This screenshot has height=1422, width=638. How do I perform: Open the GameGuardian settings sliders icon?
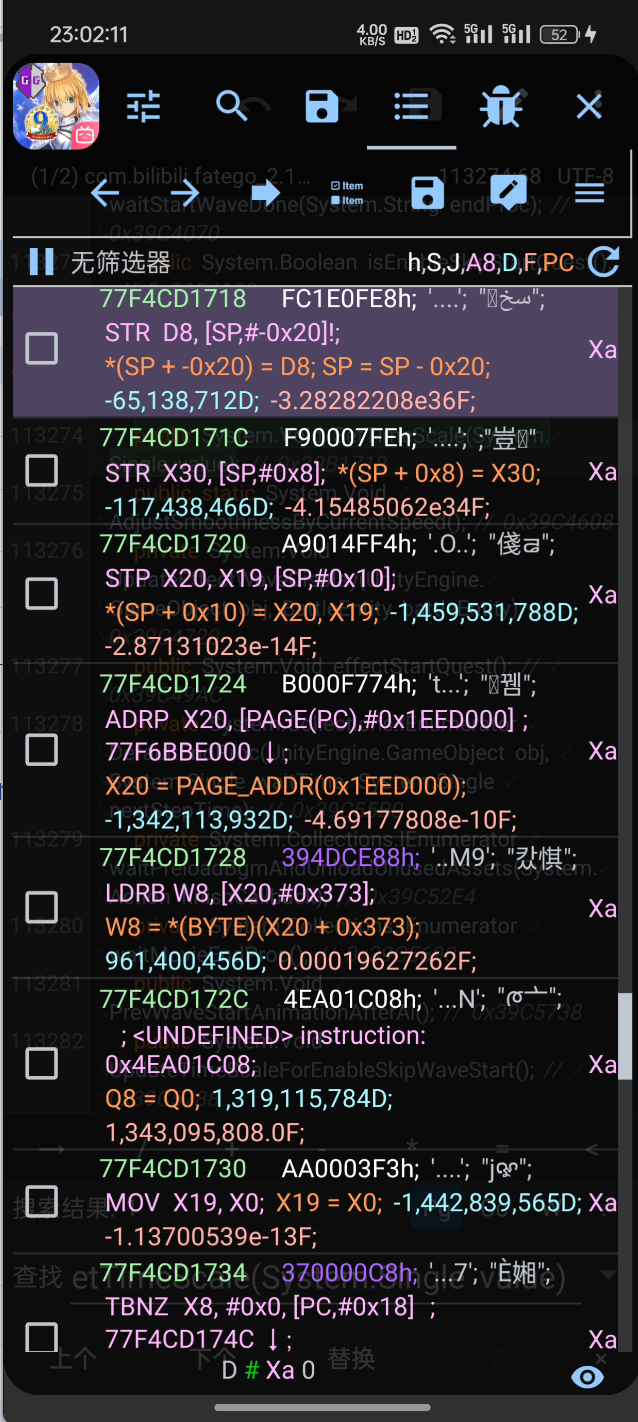click(144, 105)
